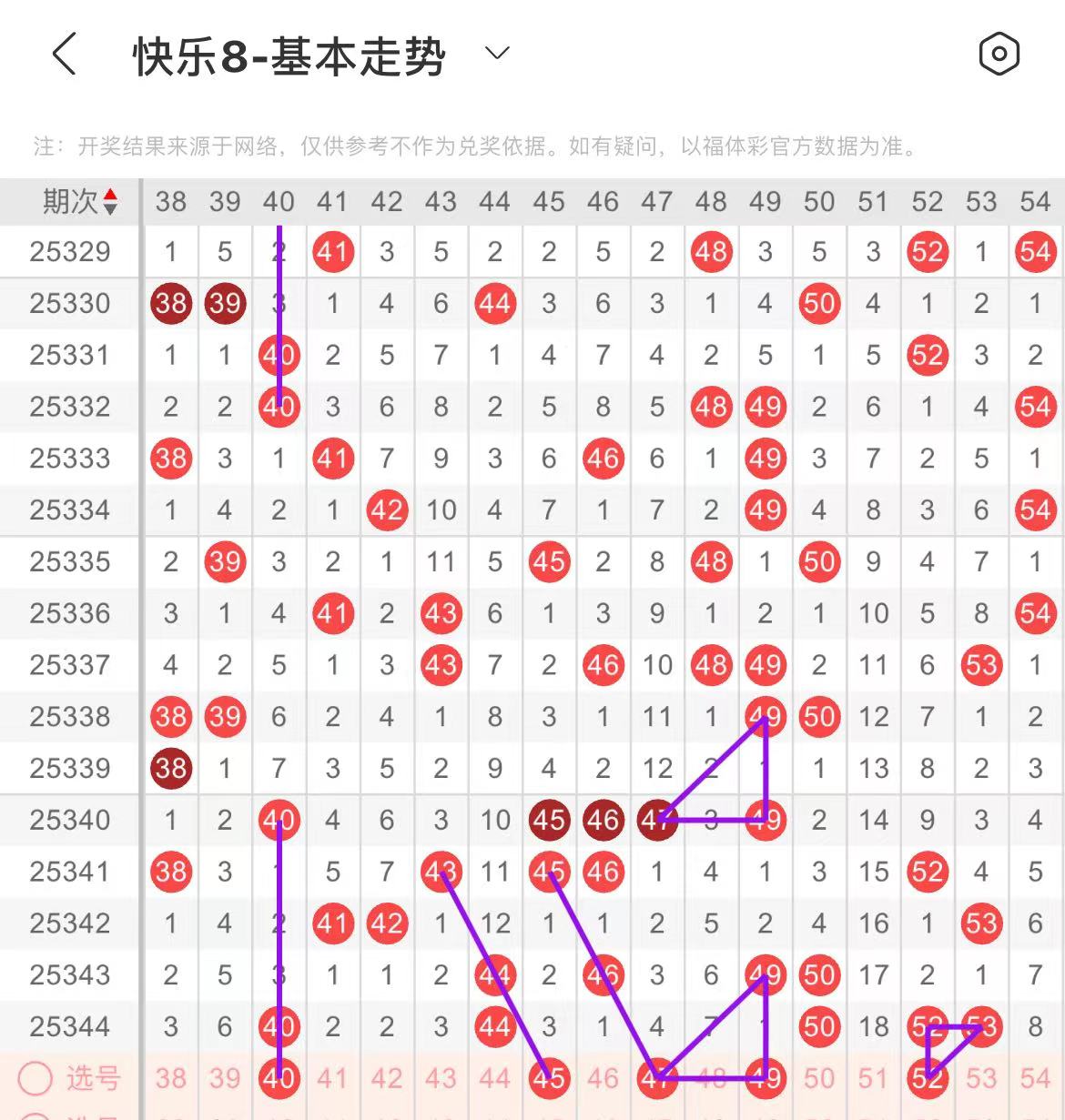Expand the 快乐8-基本走势 chart type dropdown
1065x1120 pixels.
coord(497,54)
